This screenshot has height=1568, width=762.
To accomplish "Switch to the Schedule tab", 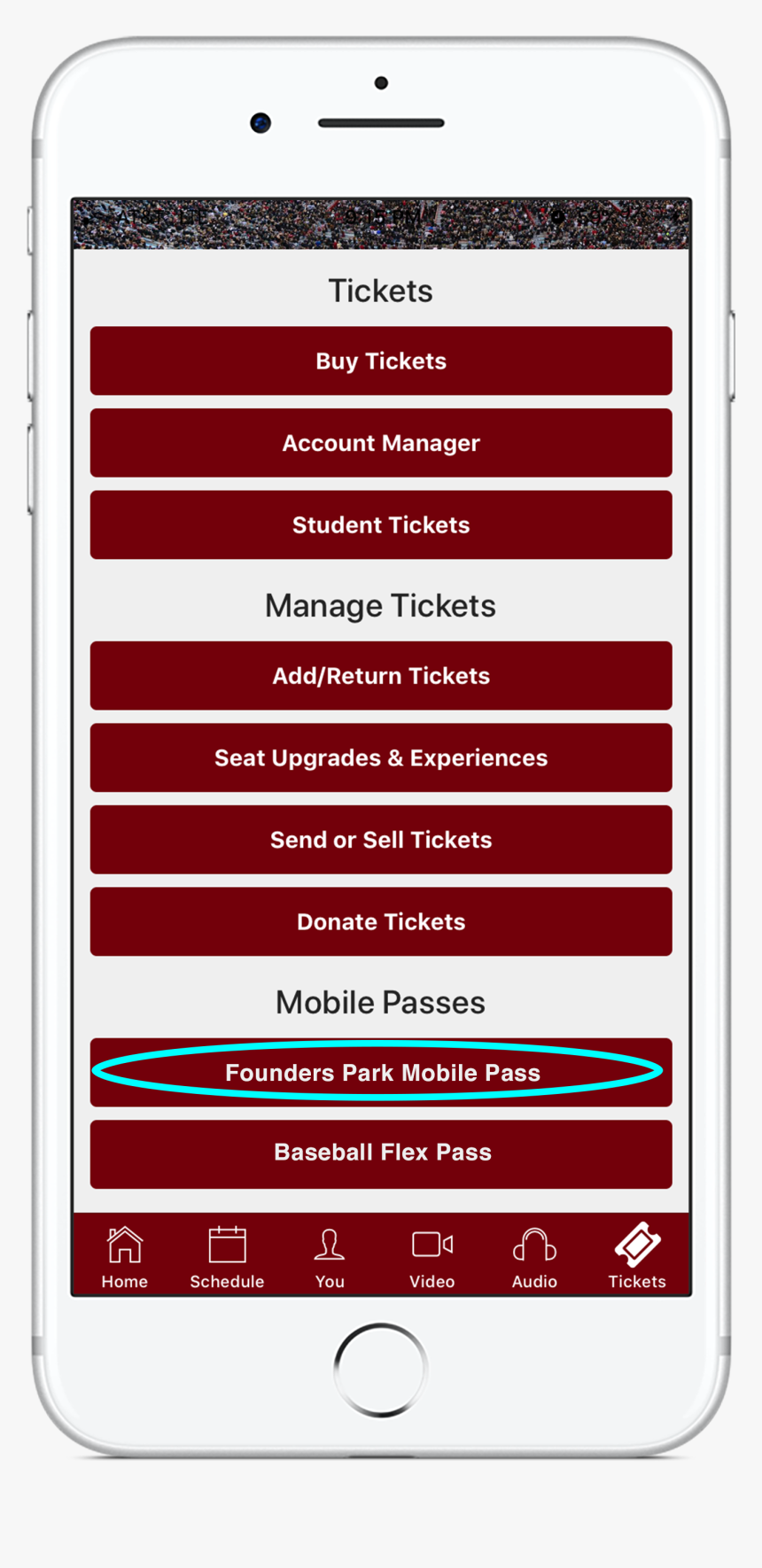I will coord(227,1255).
